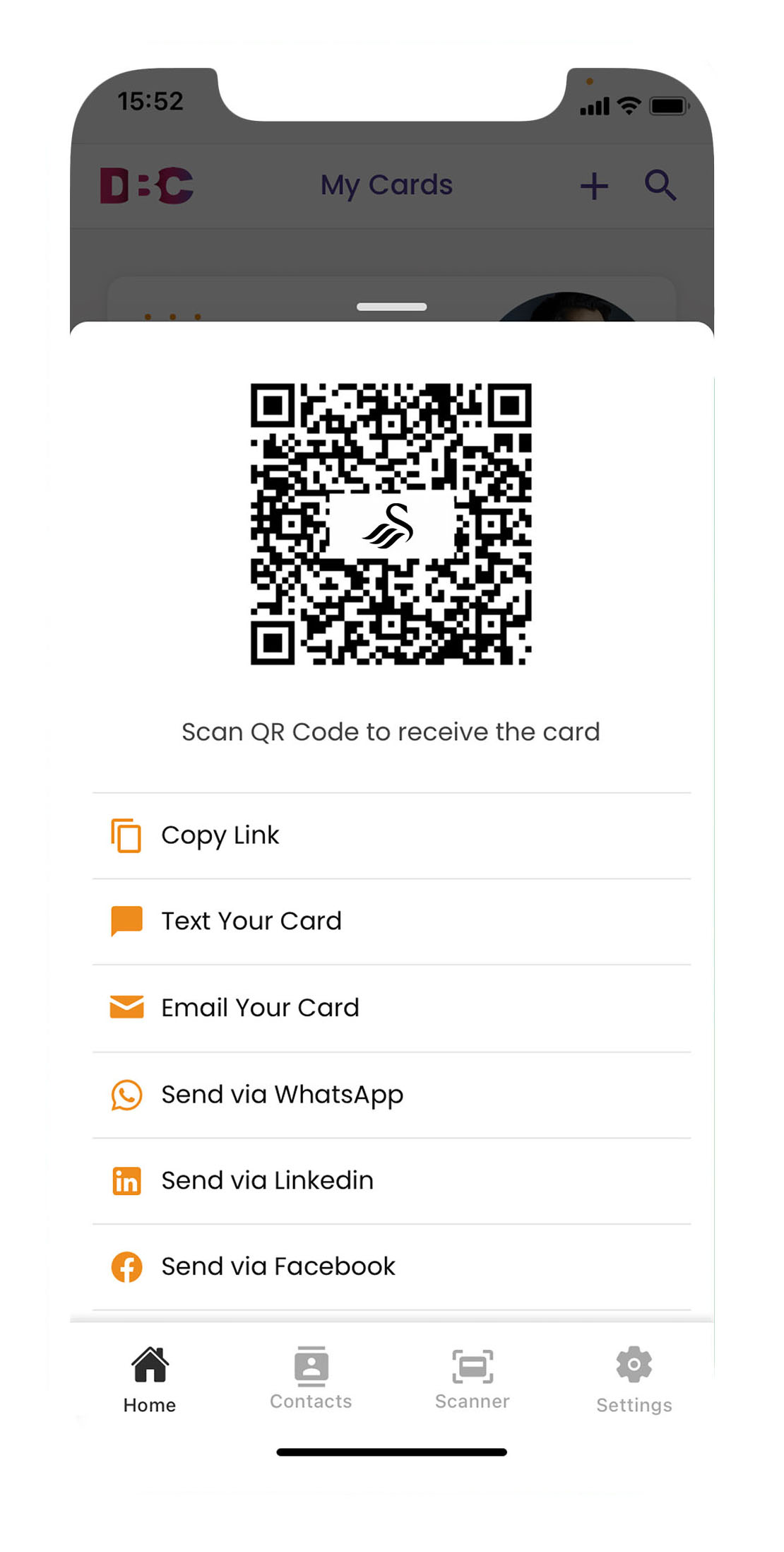Open the search with the magnifier icon
The image size is (784, 1552).
[x=659, y=185]
